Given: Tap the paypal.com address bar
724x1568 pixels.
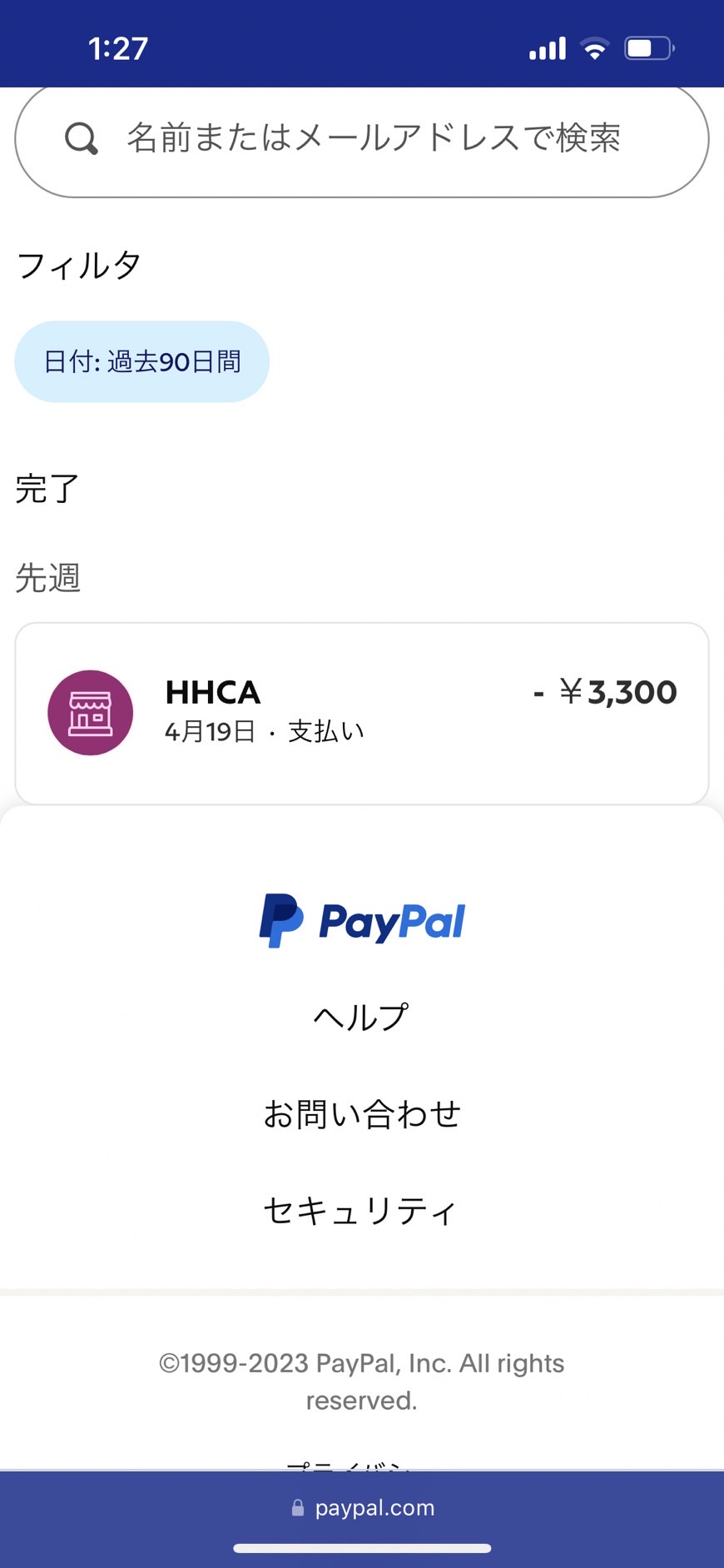Looking at the screenshot, I should [x=363, y=1507].
